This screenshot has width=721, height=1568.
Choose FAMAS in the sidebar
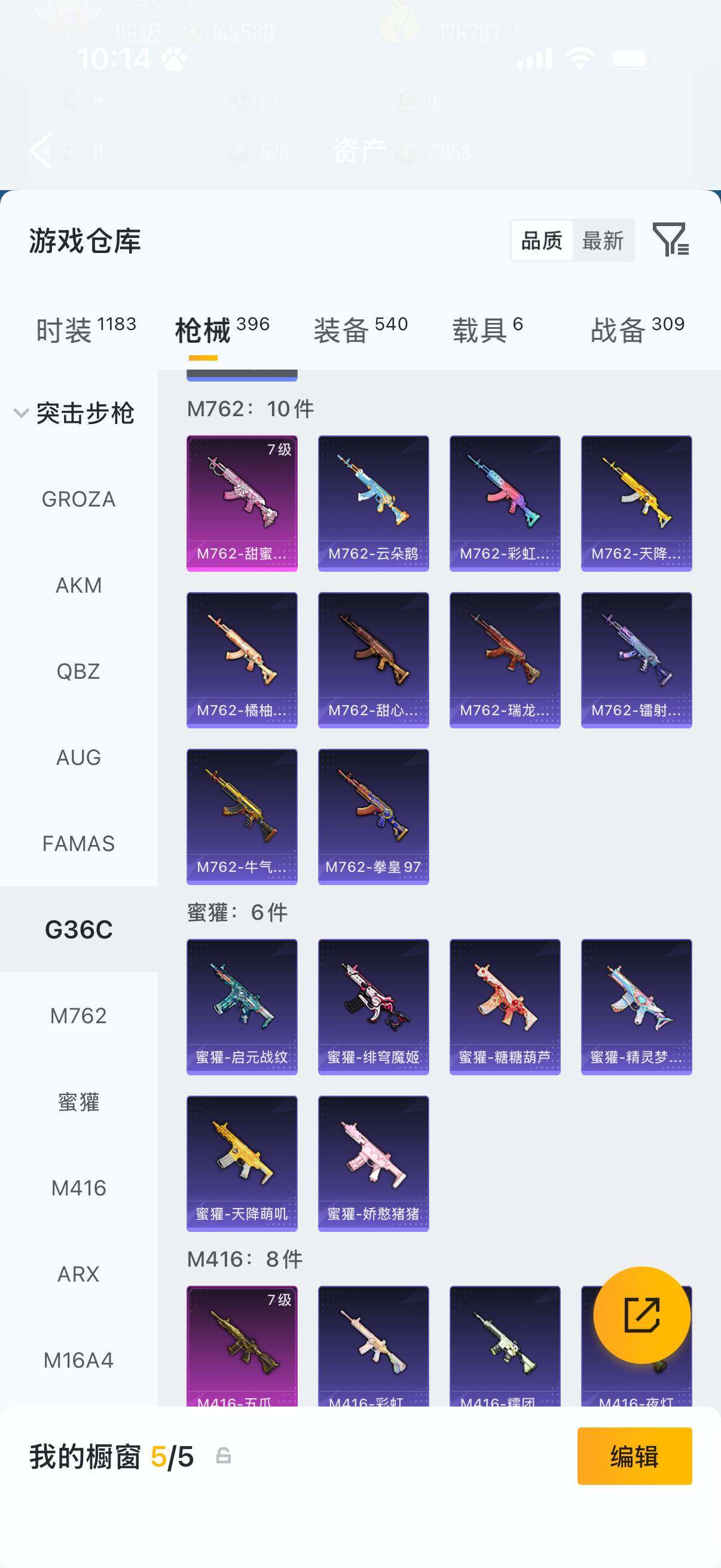pos(78,844)
